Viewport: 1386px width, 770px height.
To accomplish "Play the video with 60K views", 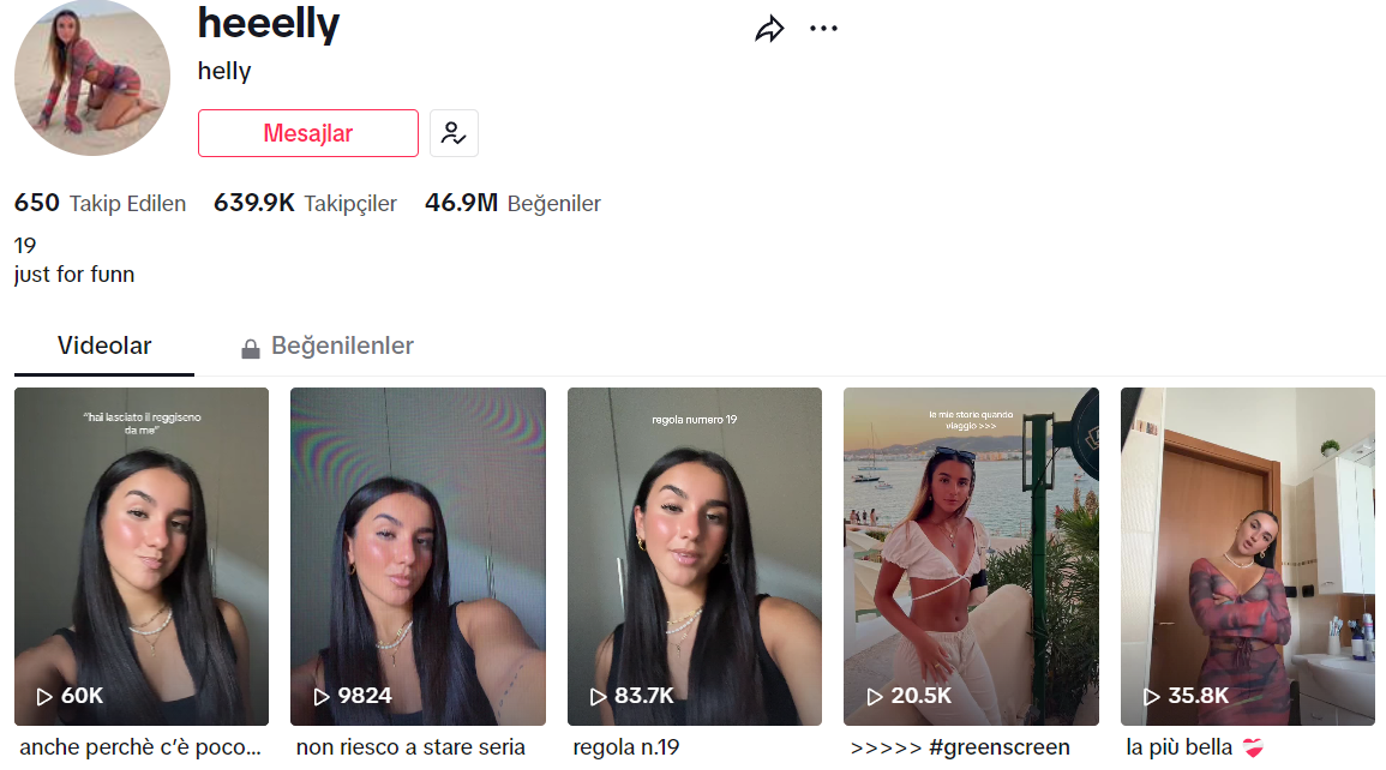I will (141, 556).
